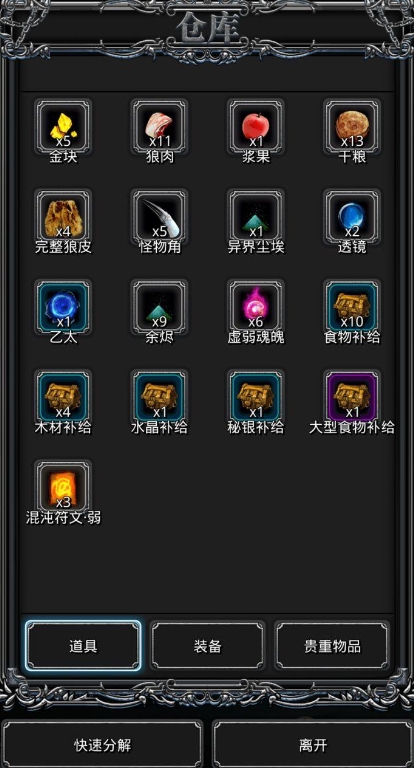Select the 浆果 apple item

[x=256, y=126]
